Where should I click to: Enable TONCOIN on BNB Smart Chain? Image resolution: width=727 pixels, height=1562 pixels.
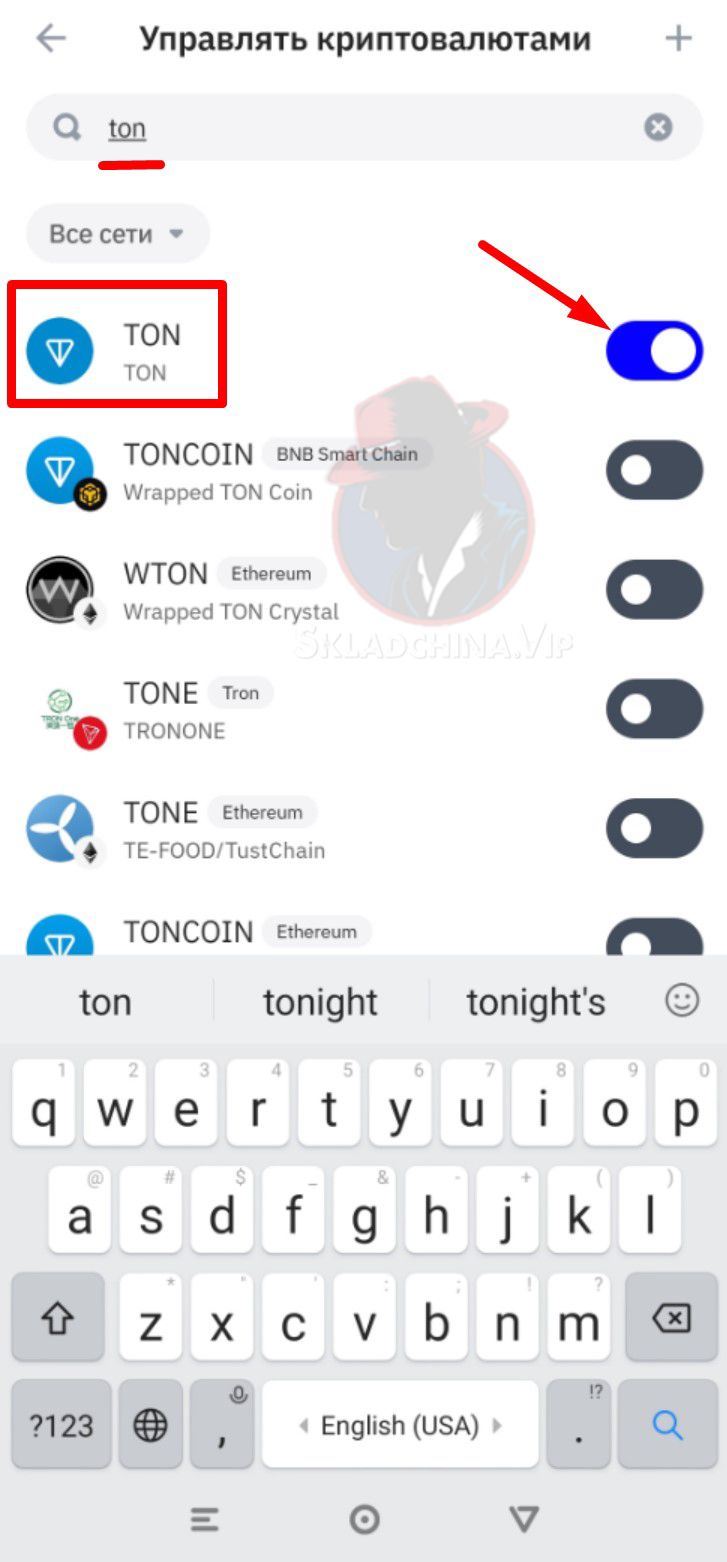point(654,470)
